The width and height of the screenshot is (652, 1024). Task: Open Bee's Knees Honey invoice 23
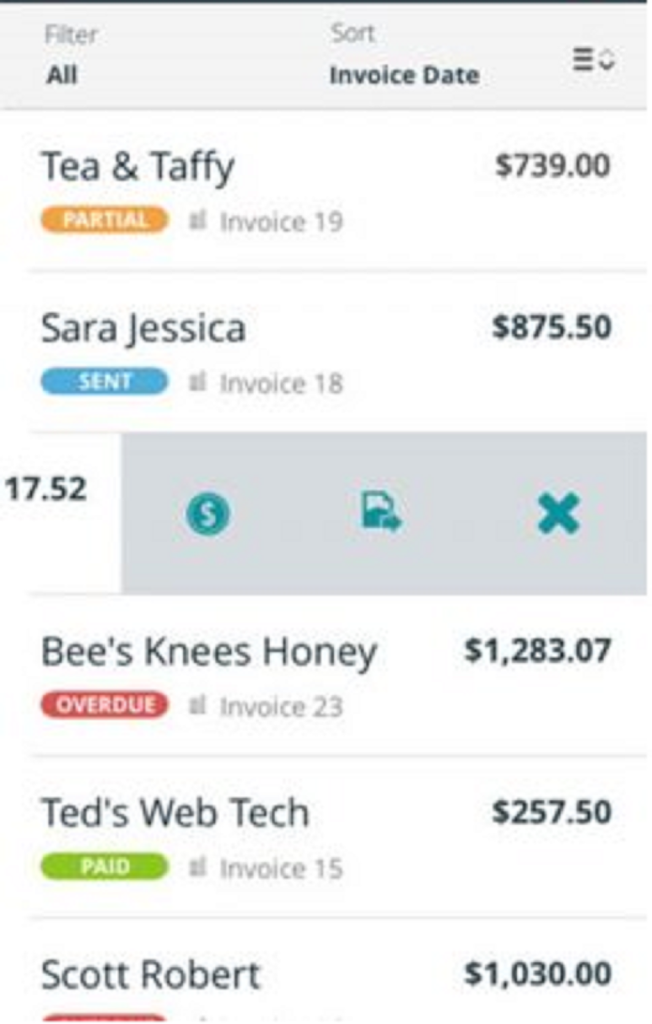(x=326, y=675)
